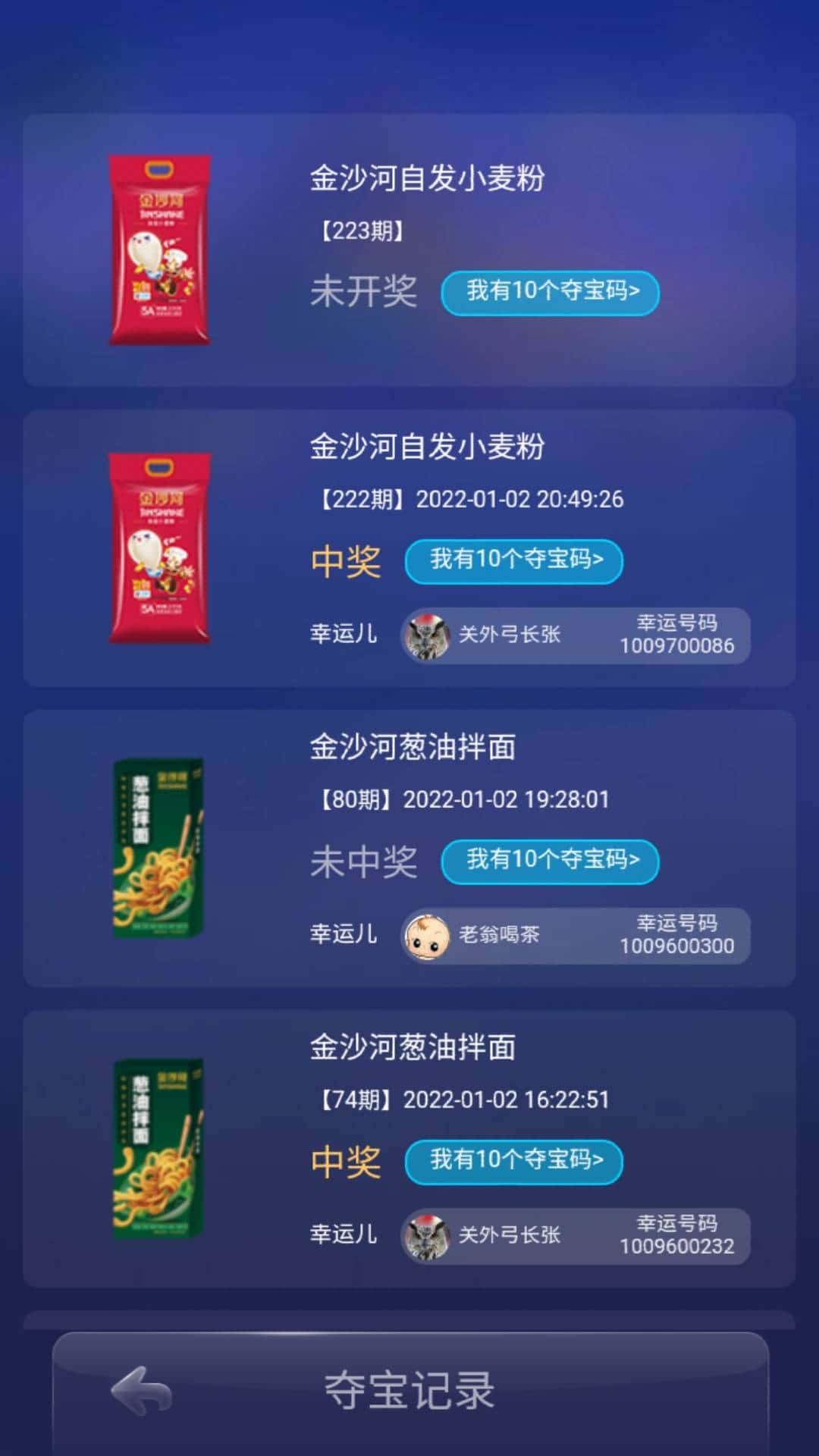819x1456 pixels.
Task: Click the 中奖 status for period 74
Action: coord(345,1160)
